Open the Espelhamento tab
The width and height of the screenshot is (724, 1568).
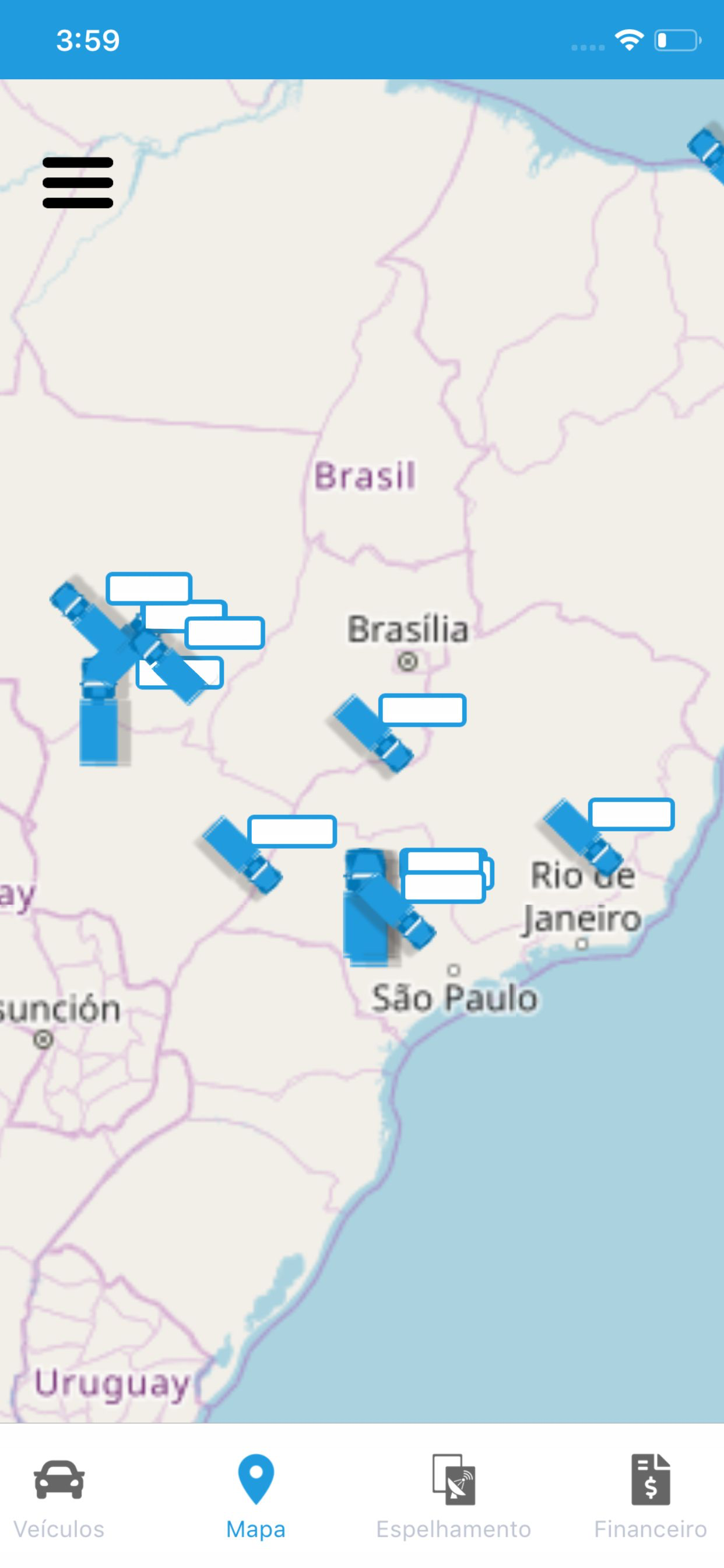point(454,1495)
